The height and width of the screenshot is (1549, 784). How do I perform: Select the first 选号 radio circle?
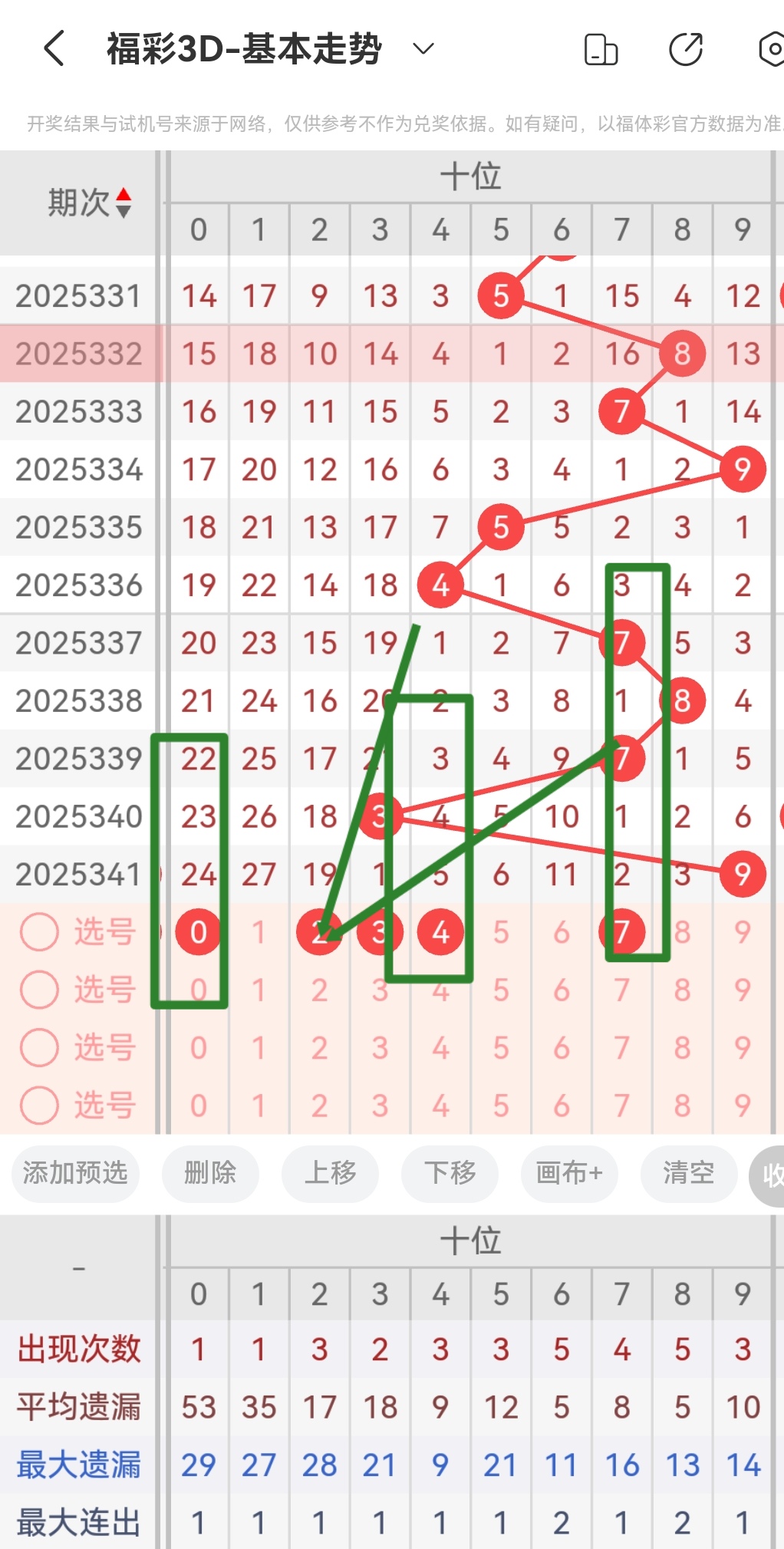(39, 931)
